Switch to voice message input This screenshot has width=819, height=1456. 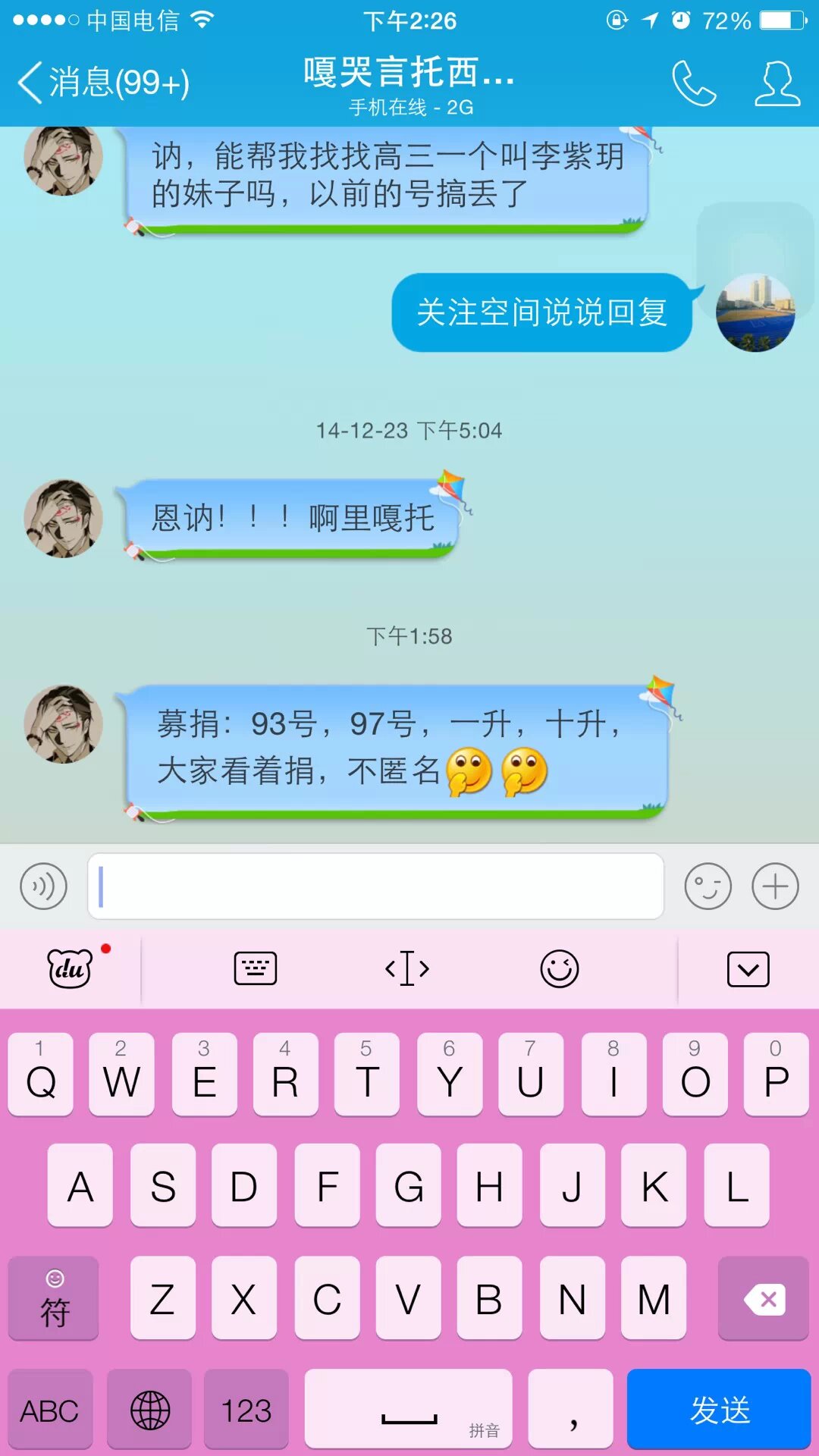click(x=44, y=886)
